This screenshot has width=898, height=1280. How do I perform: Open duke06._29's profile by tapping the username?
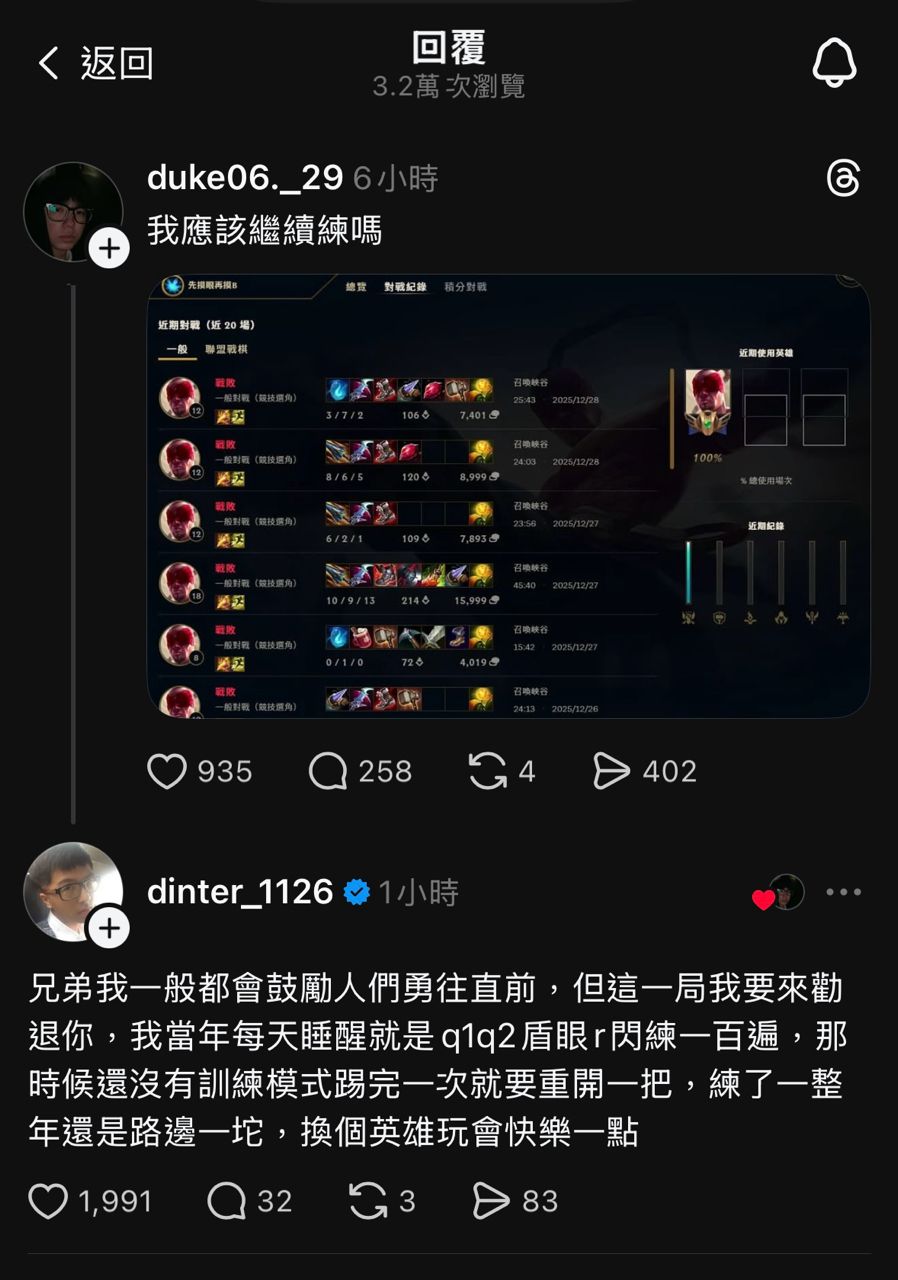pyautogui.click(x=244, y=178)
